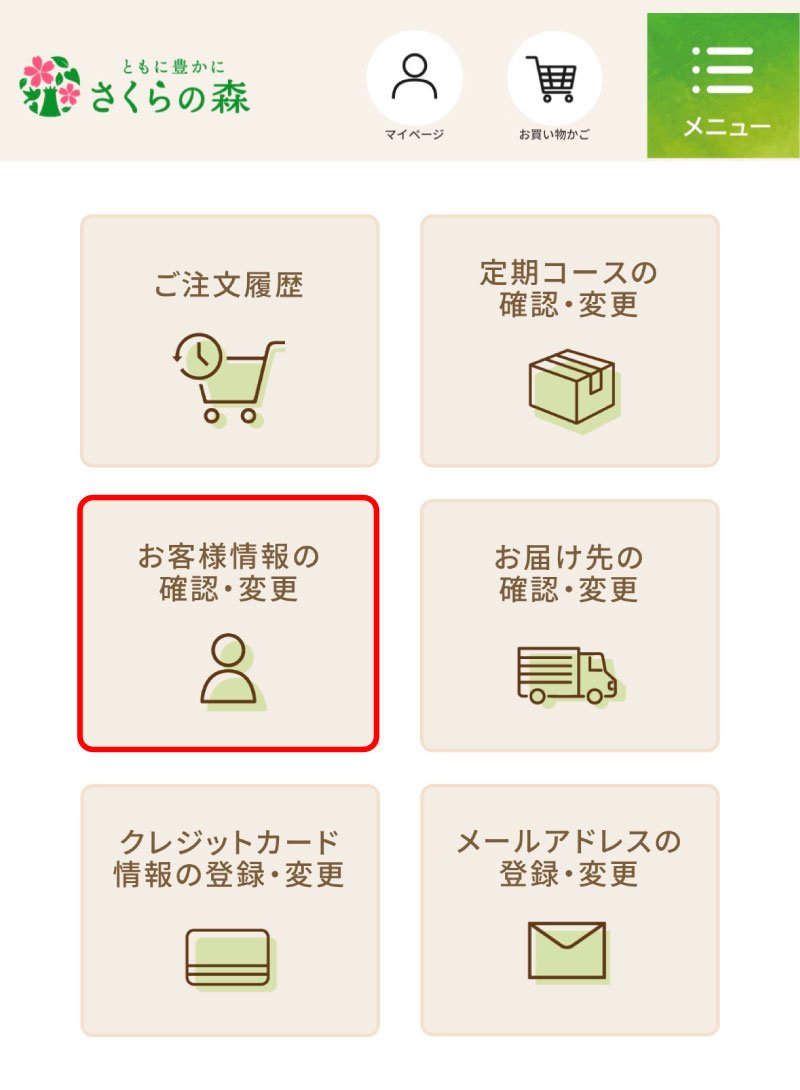Open お届け先の確認・変更 card
The height and width of the screenshot is (1090, 800).
[x=569, y=625]
